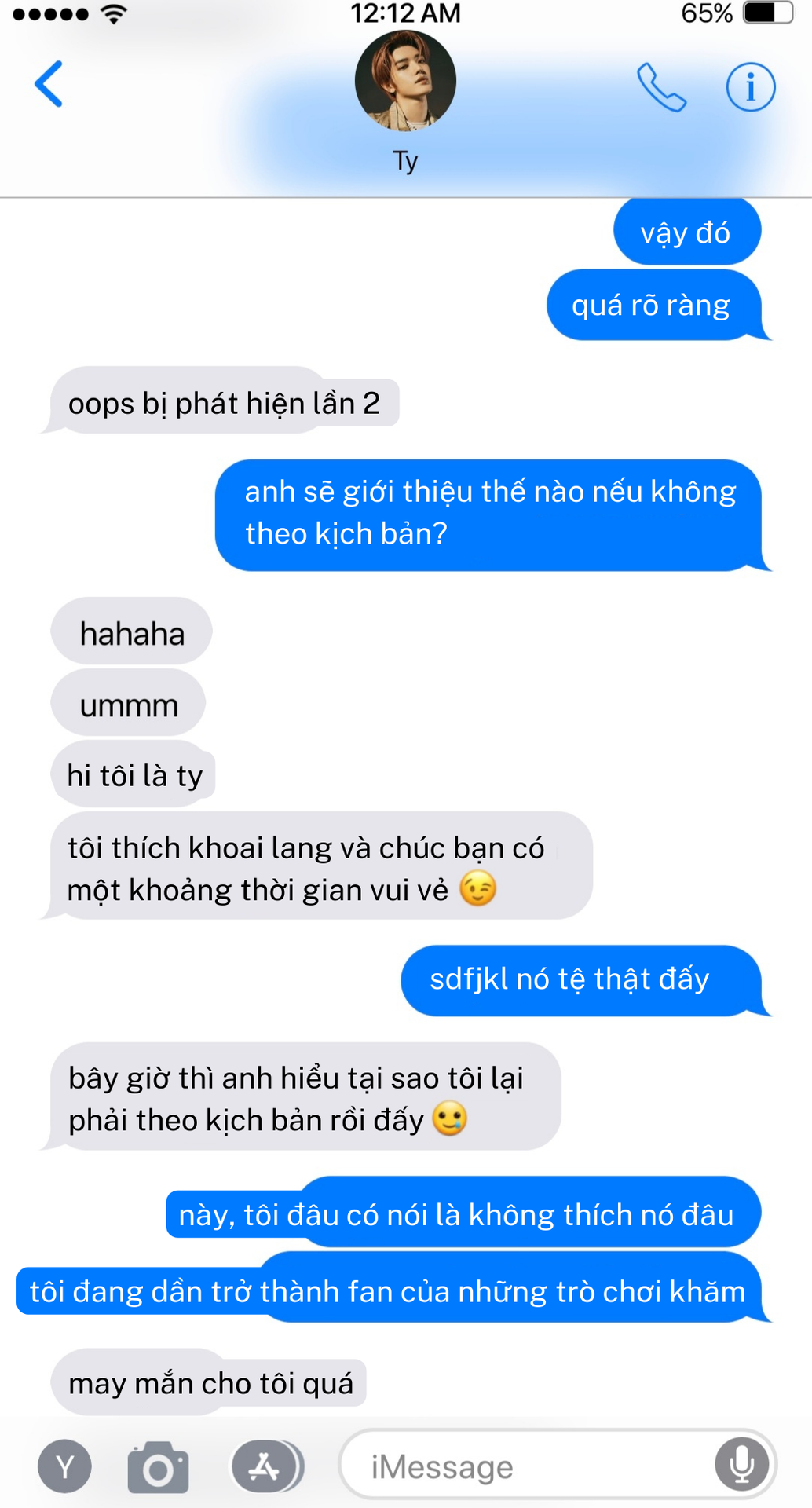Tap the Y button beside camera
This screenshot has height=1508, width=812.
pos(64,1466)
